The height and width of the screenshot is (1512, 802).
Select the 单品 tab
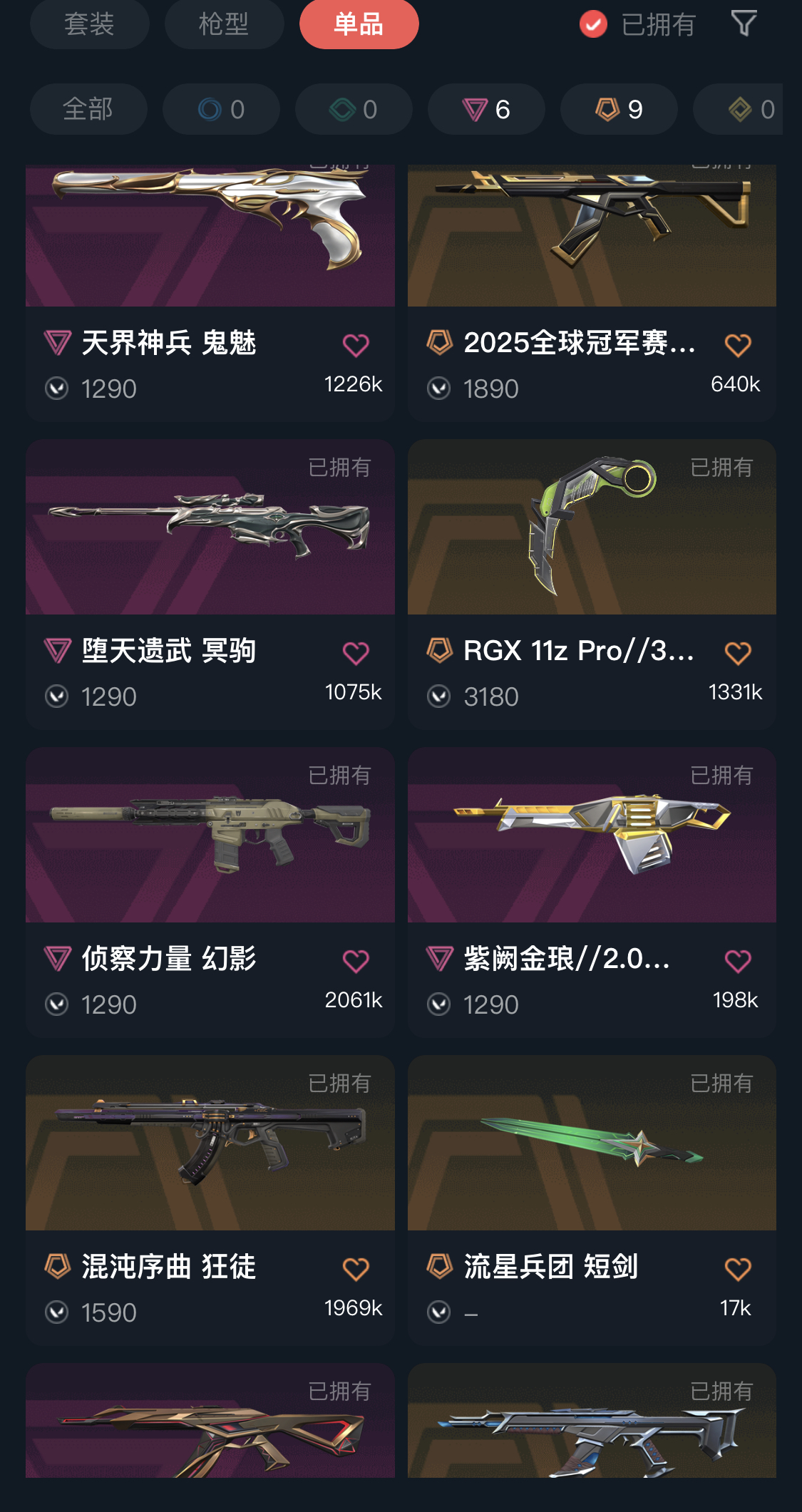coord(359,24)
